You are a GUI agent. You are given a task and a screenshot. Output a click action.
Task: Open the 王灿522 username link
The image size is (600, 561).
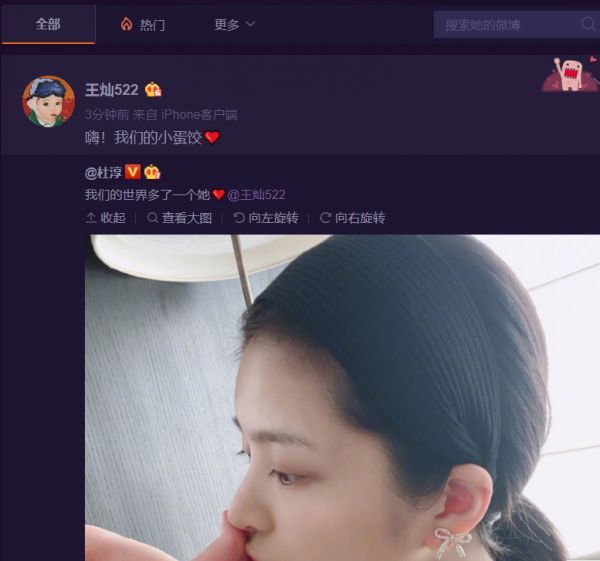pos(111,90)
